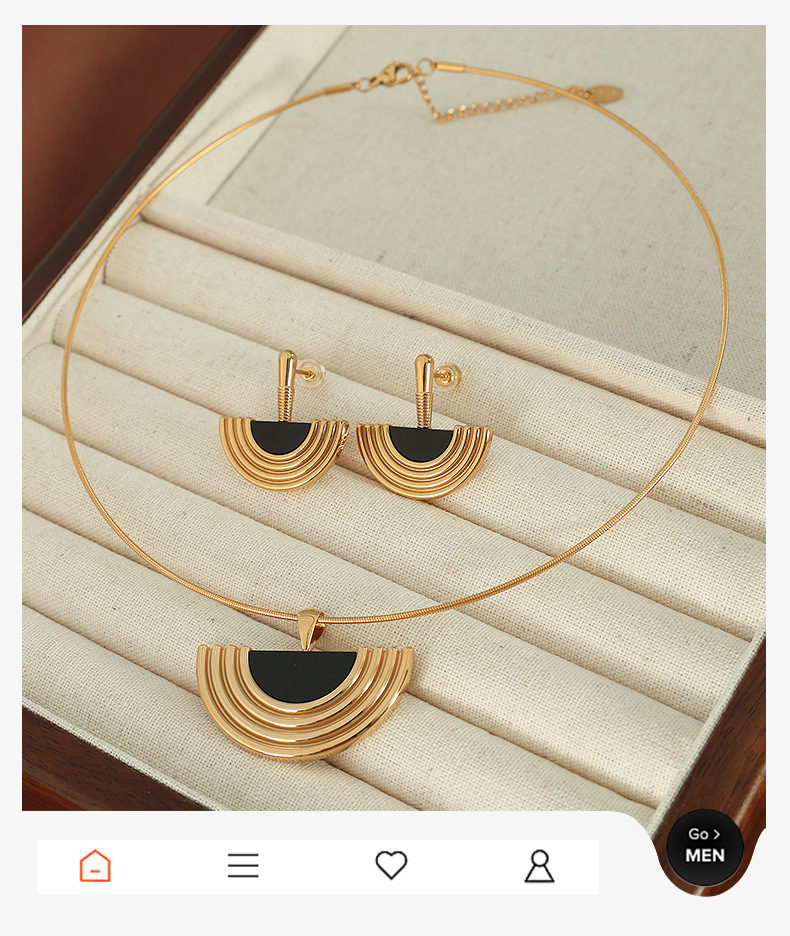Go to the home tab
Screen dimensions: 790x936
pyautogui.click(x=95, y=866)
